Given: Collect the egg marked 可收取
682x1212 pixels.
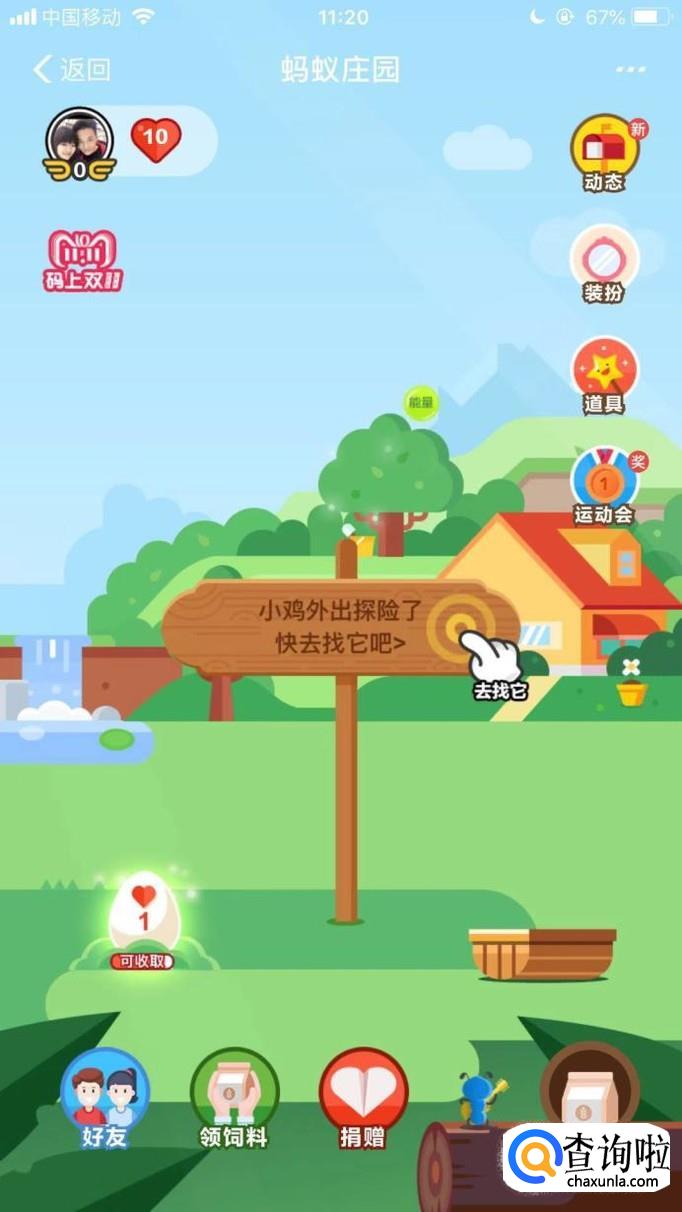Looking at the screenshot, I should [143, 918].
